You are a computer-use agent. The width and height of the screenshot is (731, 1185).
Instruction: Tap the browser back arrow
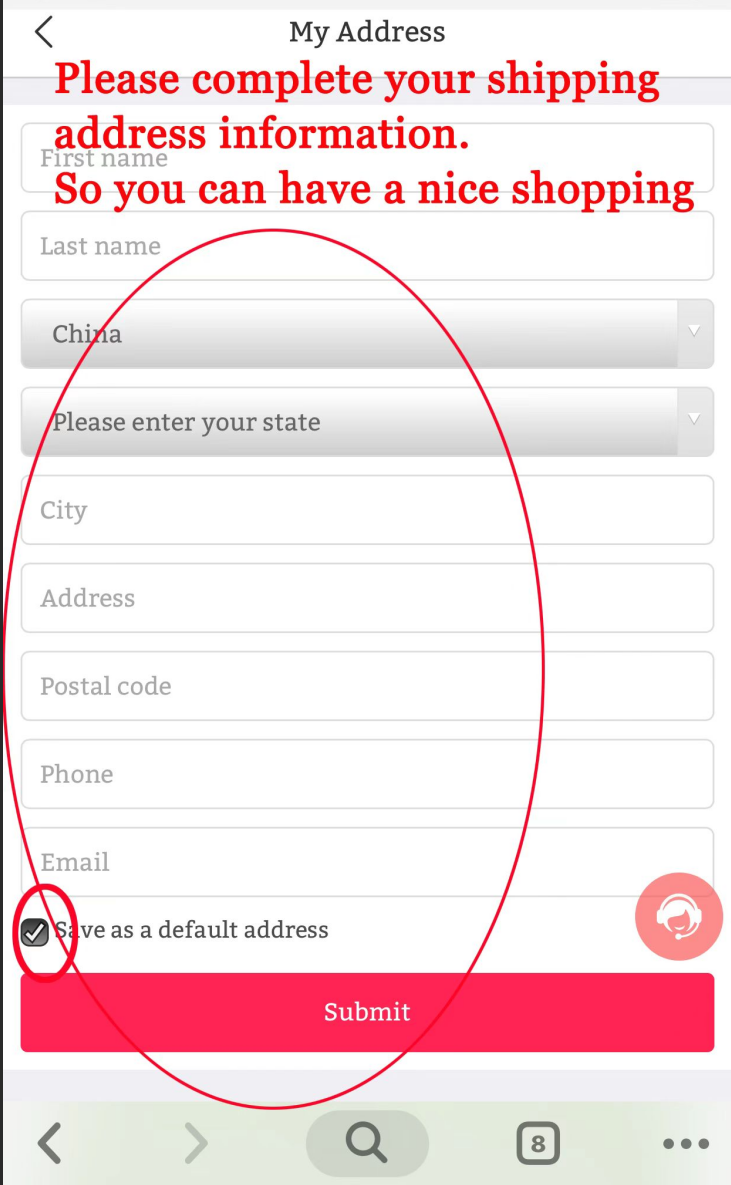[x=50, y=1143]
